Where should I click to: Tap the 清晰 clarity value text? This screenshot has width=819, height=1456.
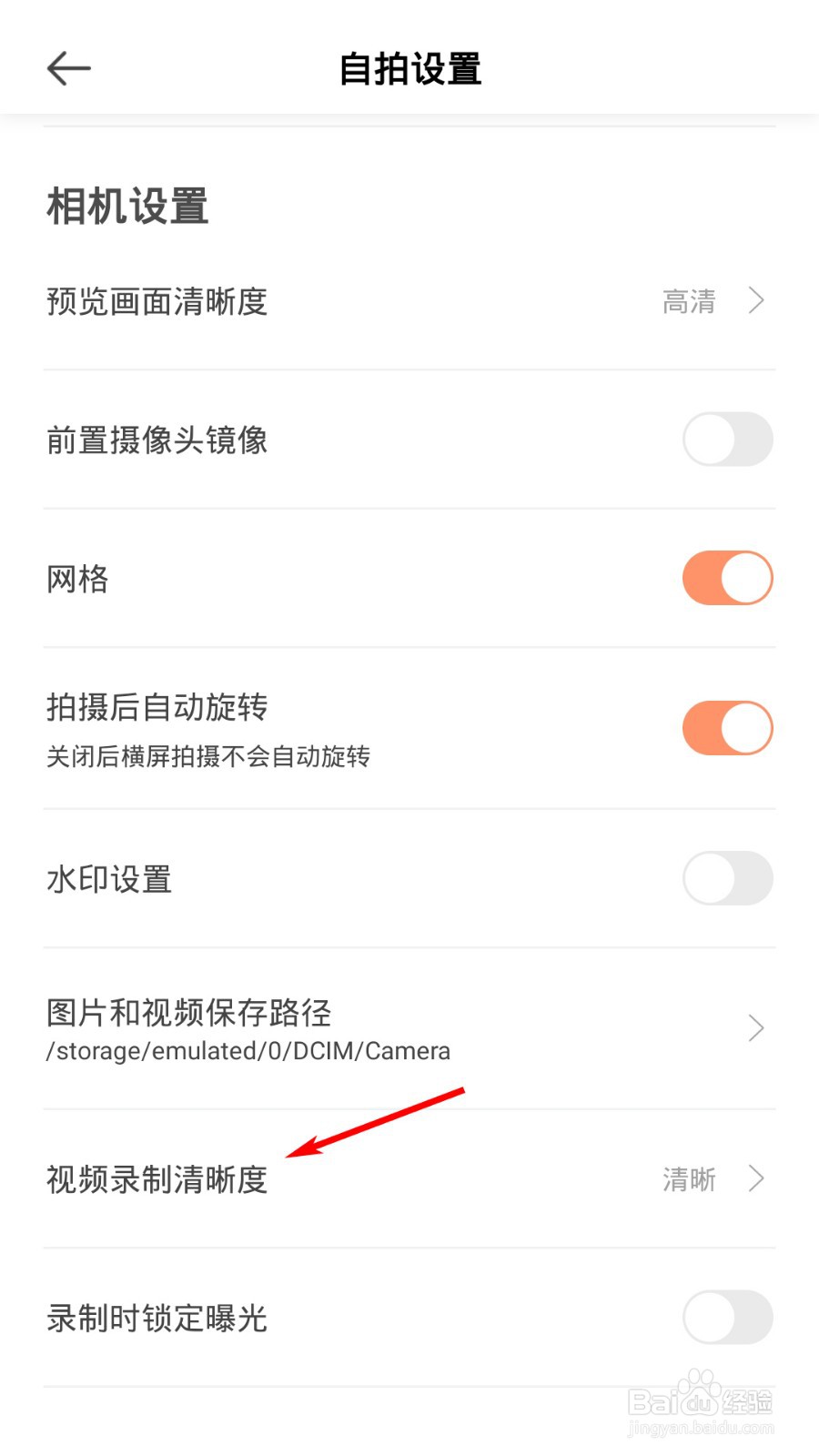click(689, 1179)
